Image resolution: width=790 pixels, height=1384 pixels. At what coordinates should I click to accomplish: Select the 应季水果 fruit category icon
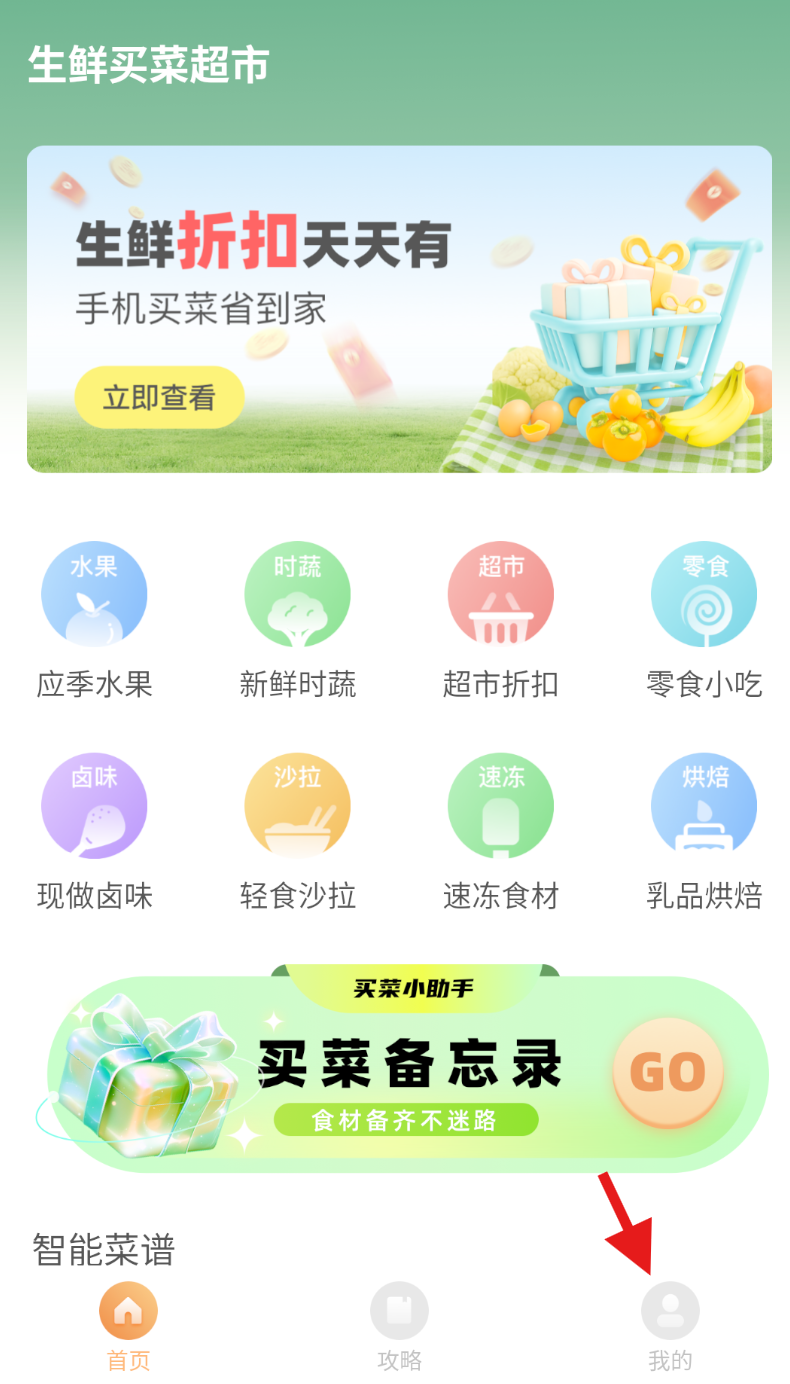tap(94, 593)
